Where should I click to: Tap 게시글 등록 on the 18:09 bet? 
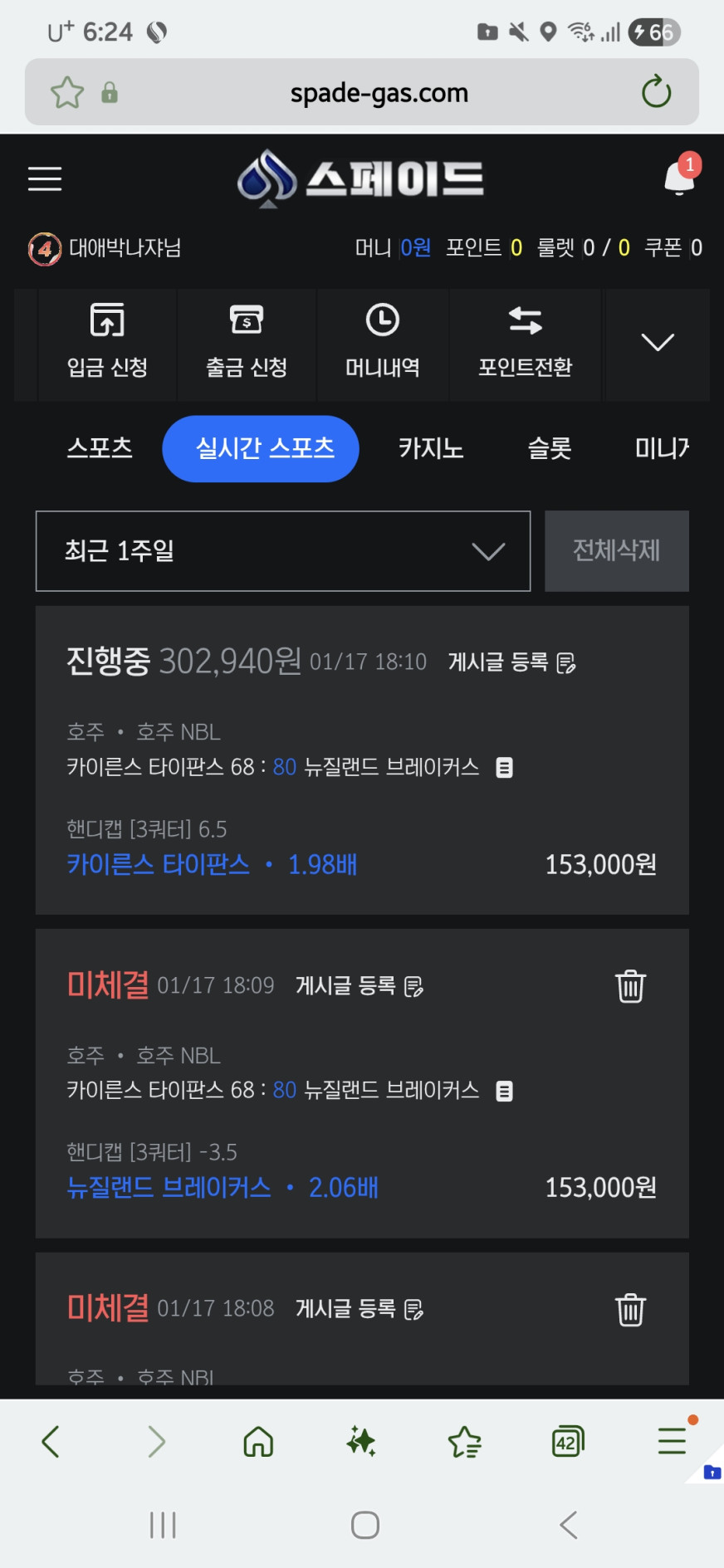[x=360, y=986]
